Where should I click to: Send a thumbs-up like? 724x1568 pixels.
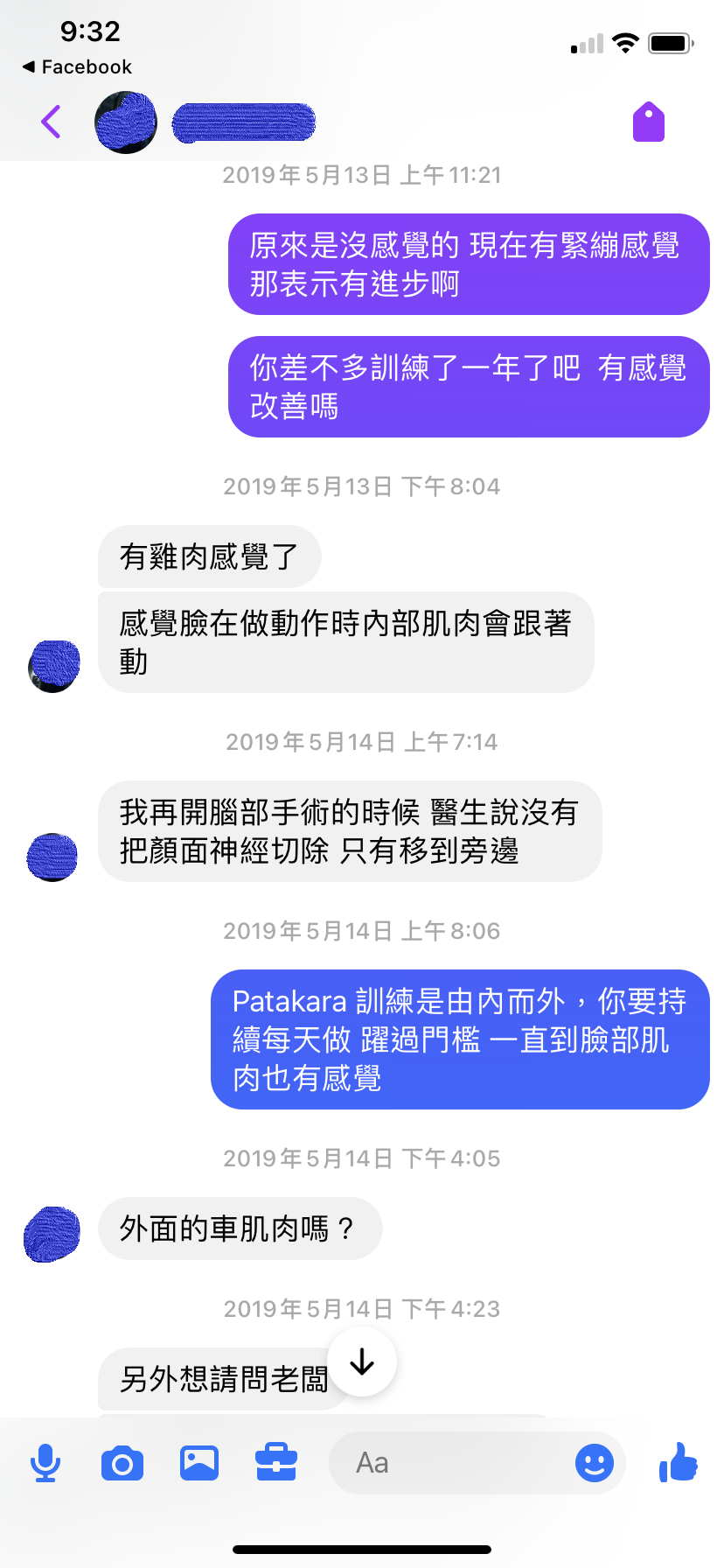pos(679,1461)
